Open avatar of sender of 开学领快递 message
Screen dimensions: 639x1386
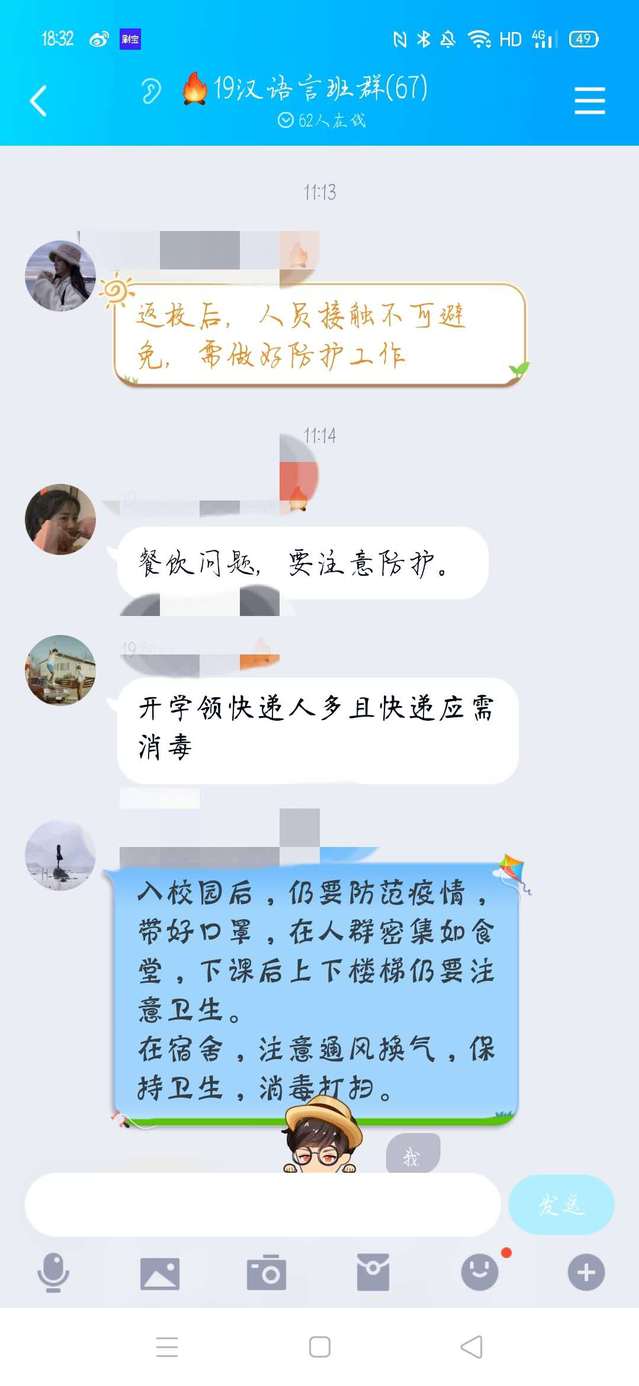60,670
